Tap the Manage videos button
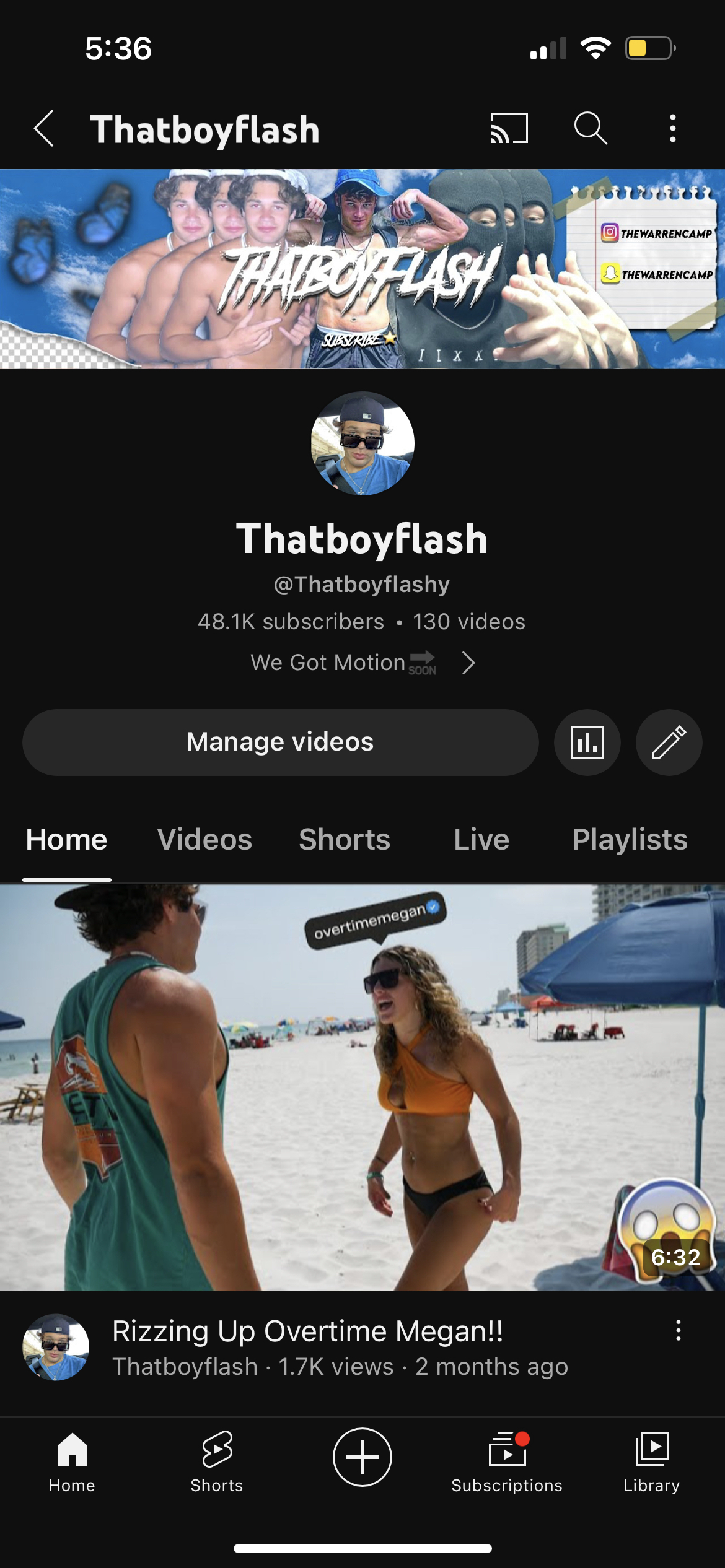This screenshot has width=725, height=1568. [280, 742]
